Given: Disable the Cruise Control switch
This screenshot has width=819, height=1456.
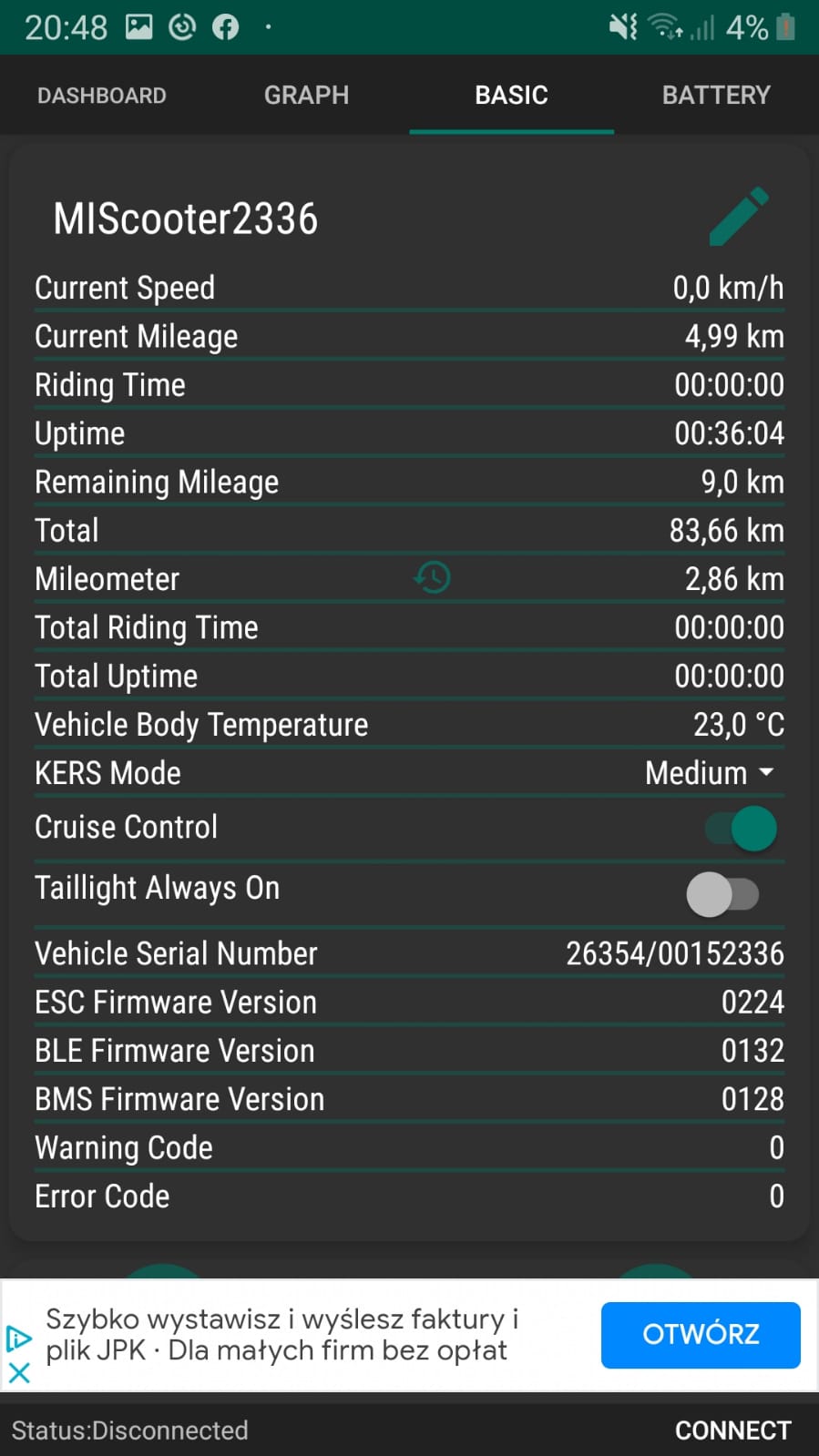Looking at the screenshot, I should point(742,829).
